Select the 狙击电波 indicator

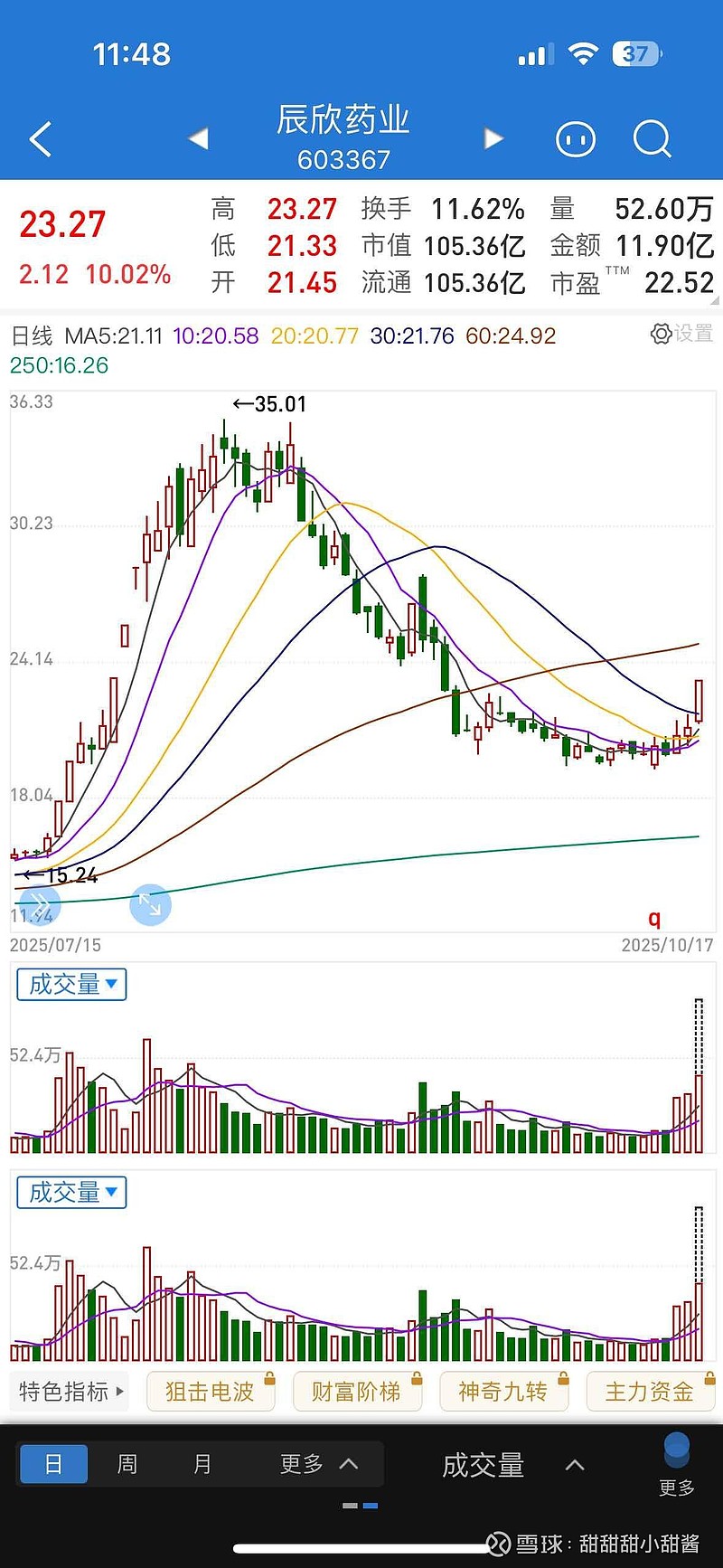(210, 1391)
